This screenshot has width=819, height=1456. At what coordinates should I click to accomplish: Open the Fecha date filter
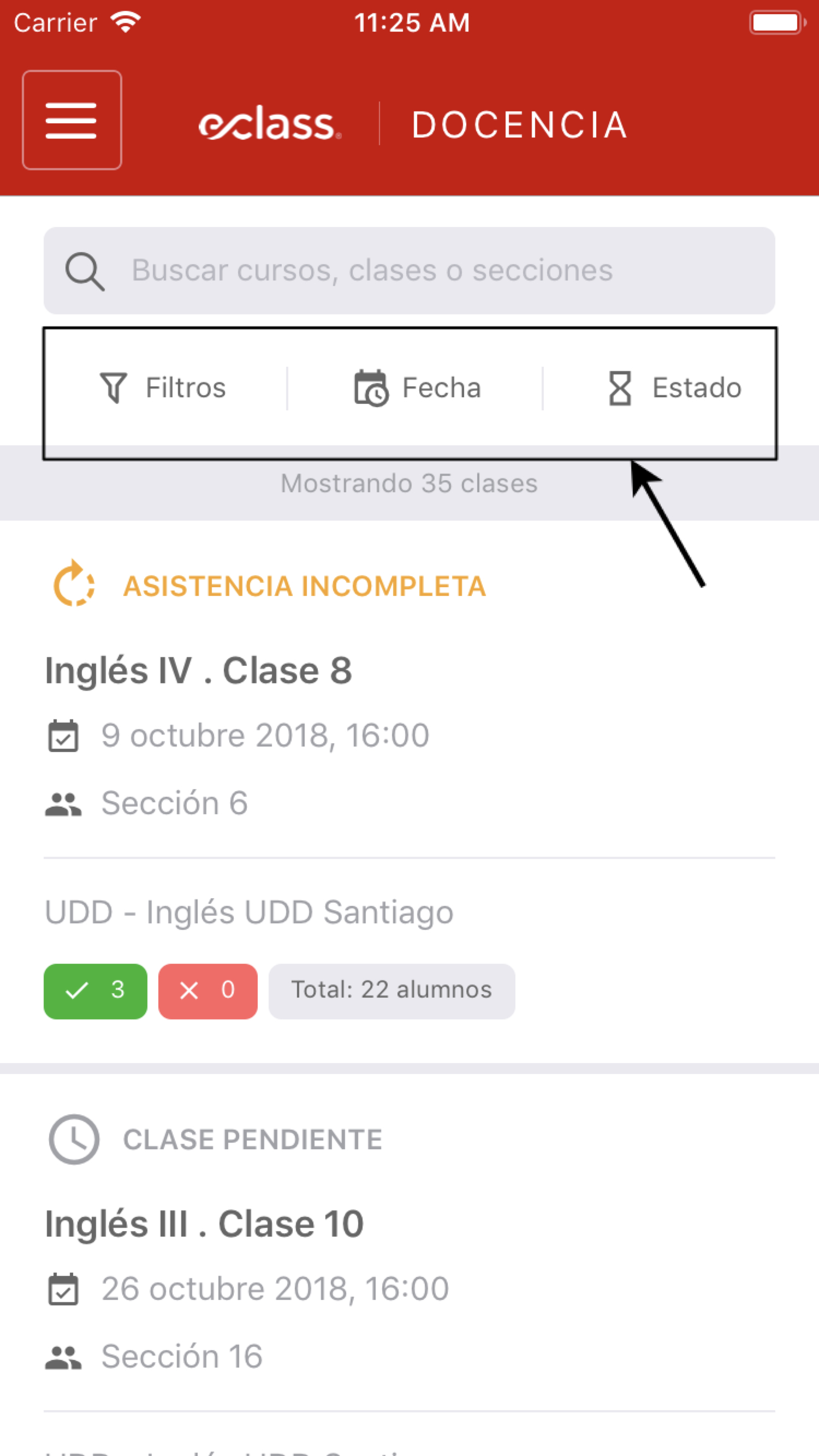pos(418,389)
